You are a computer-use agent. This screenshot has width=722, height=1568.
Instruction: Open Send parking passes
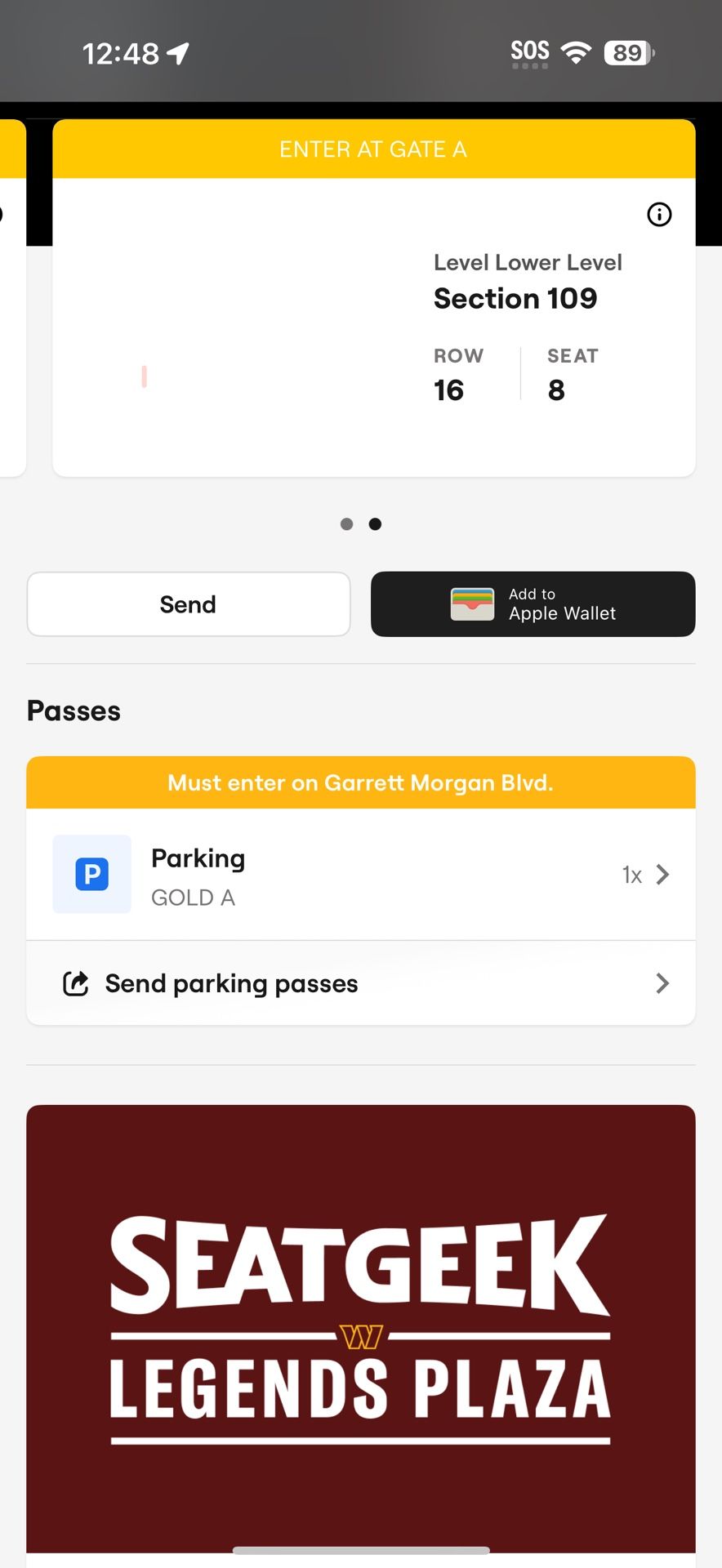[360, 983]
